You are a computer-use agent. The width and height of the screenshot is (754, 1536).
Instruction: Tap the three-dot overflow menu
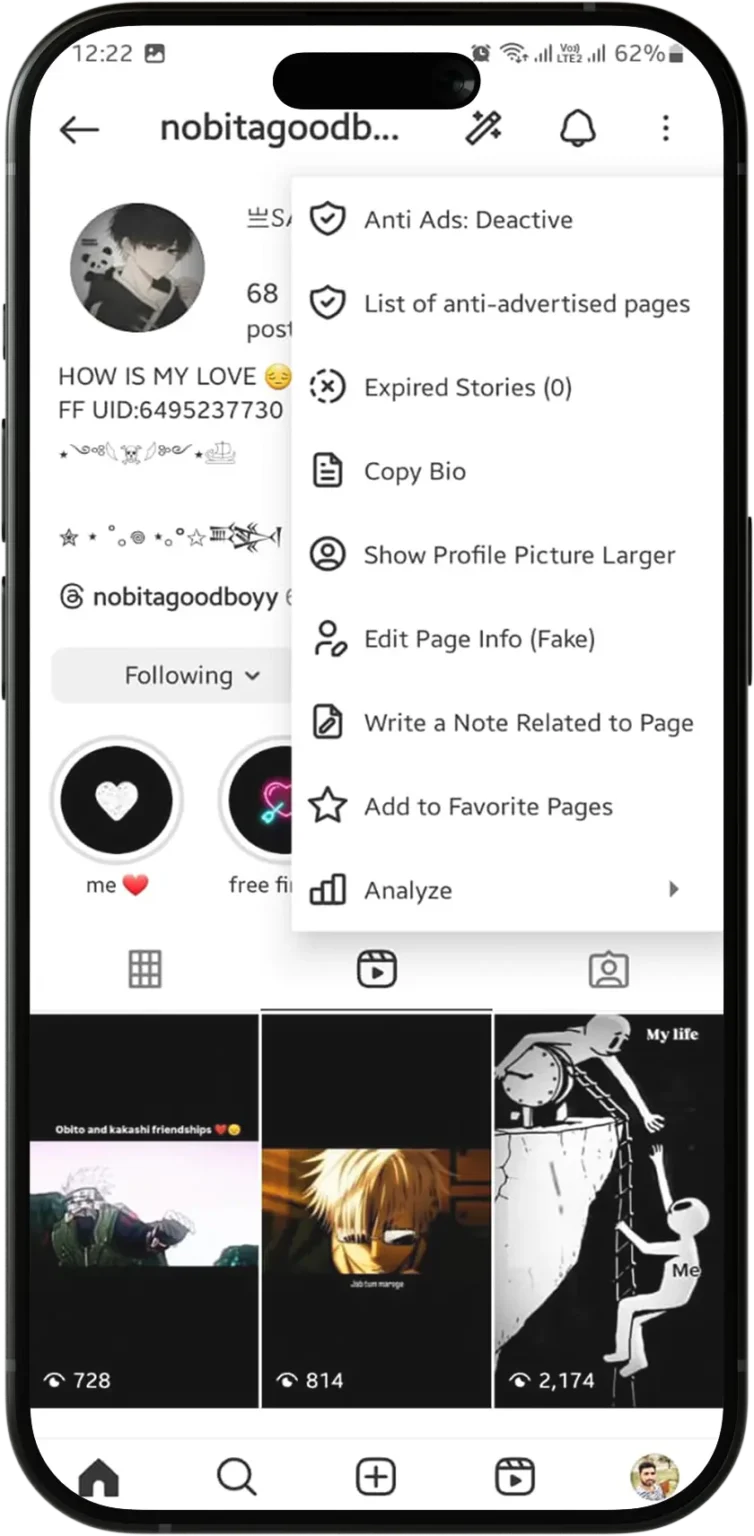tap(665, 128)
